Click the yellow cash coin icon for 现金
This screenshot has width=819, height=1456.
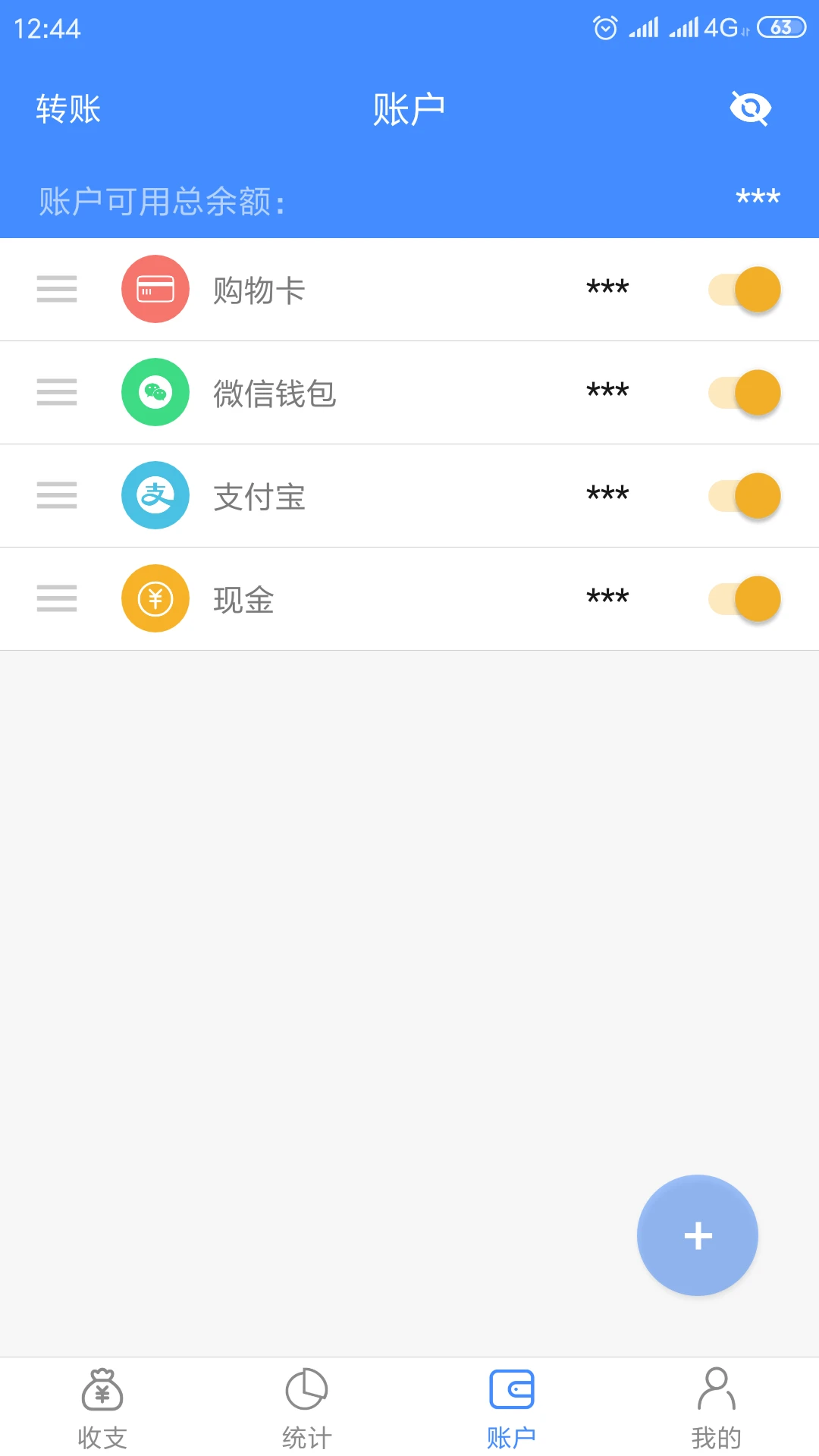155,598
